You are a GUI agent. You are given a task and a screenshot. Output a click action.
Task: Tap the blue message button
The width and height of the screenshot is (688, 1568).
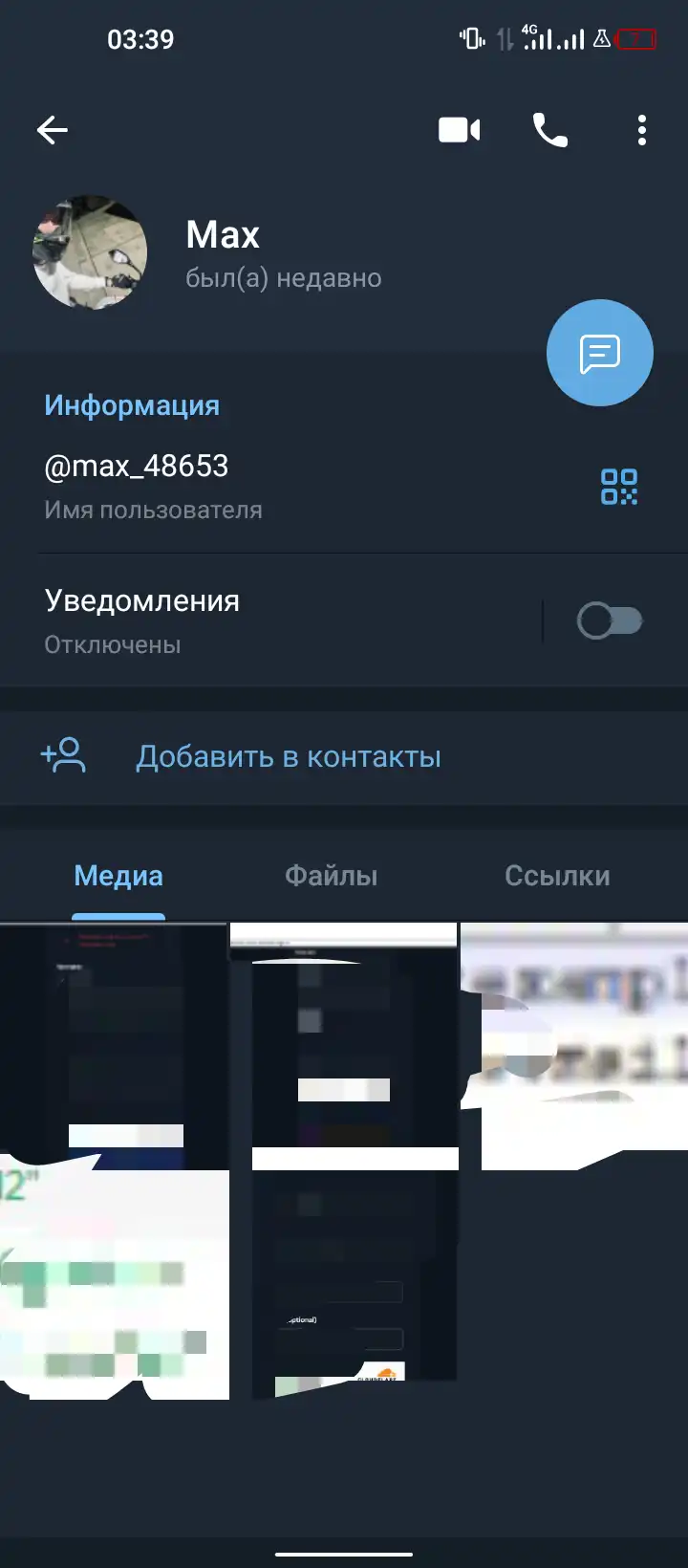(600, 353)
